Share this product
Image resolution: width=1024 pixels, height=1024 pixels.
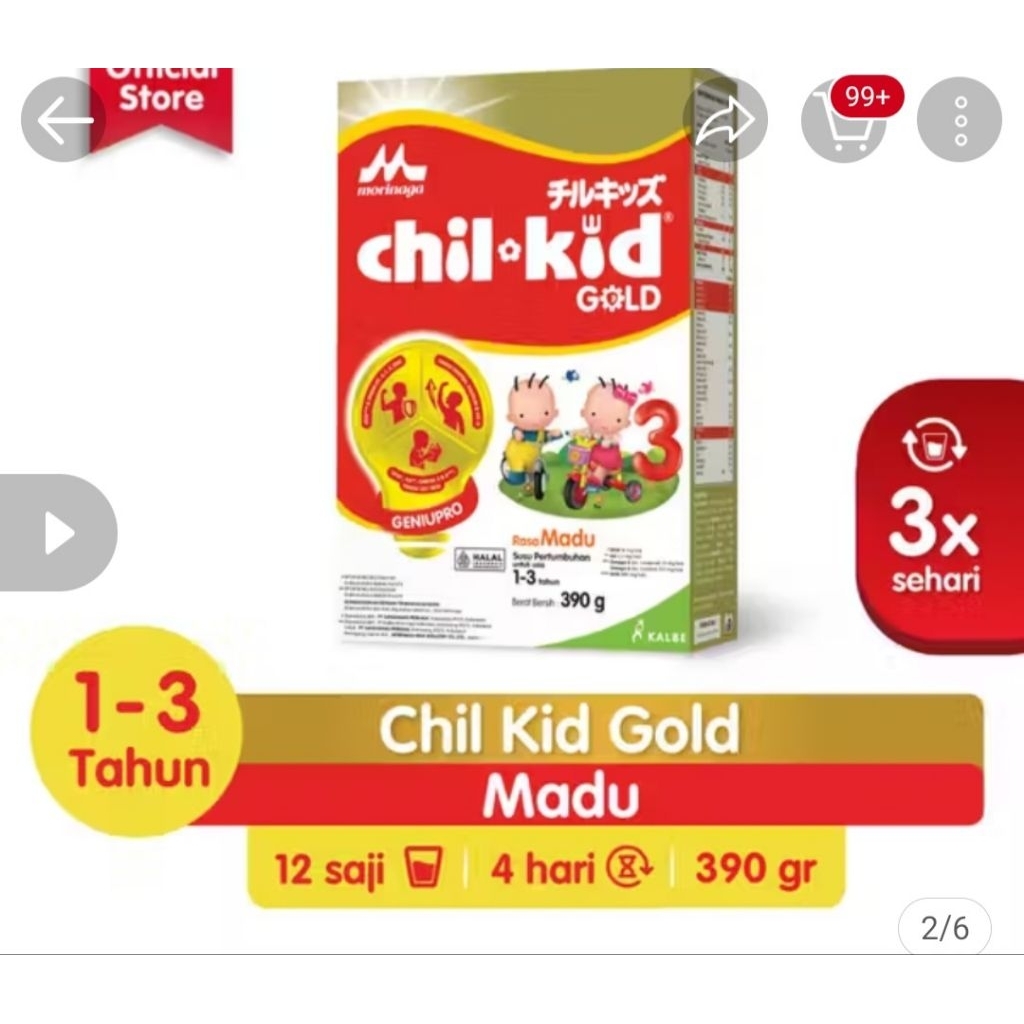(725, 120)
